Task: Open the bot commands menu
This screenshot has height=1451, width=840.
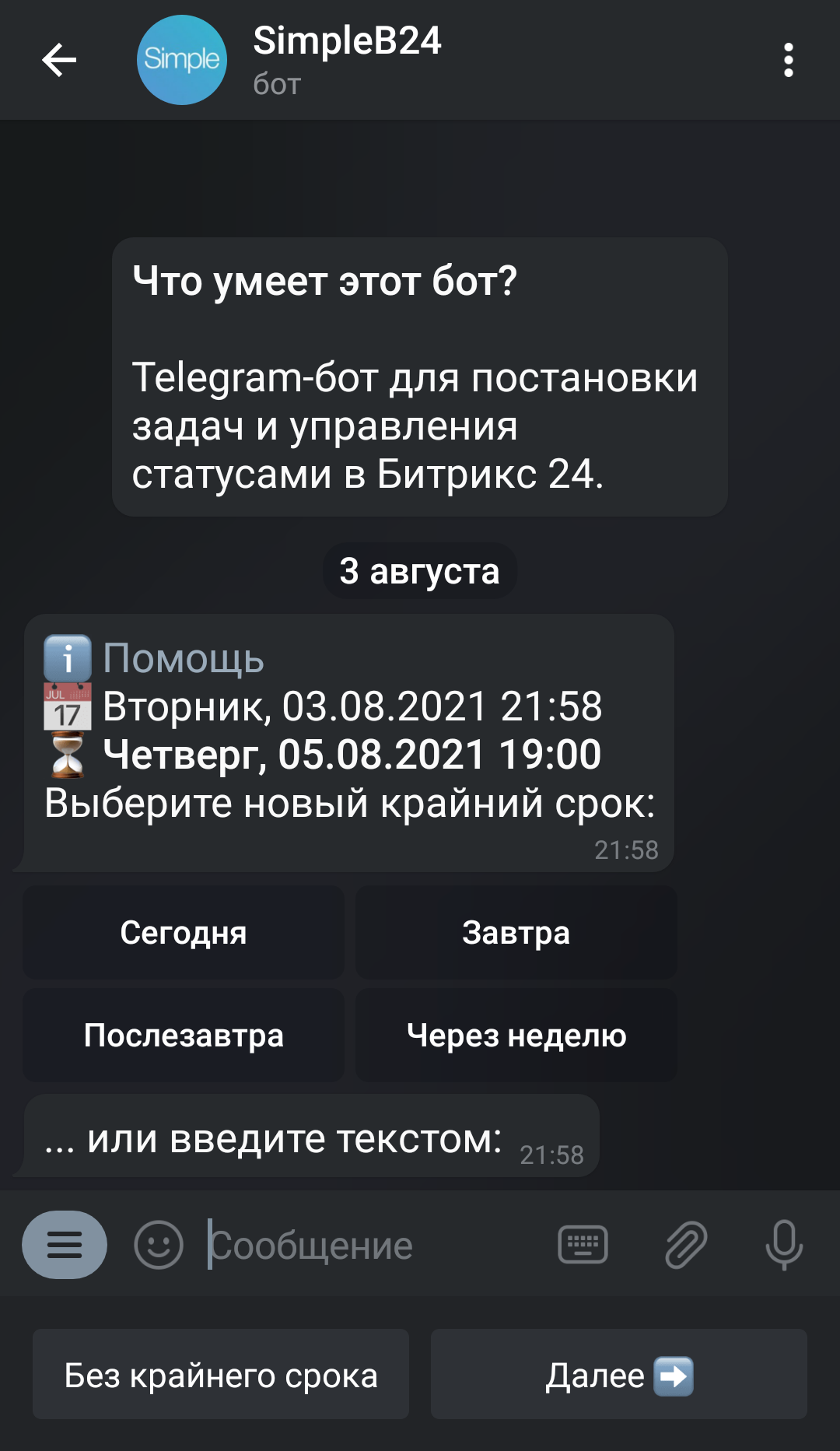Action: [65, 1245]
